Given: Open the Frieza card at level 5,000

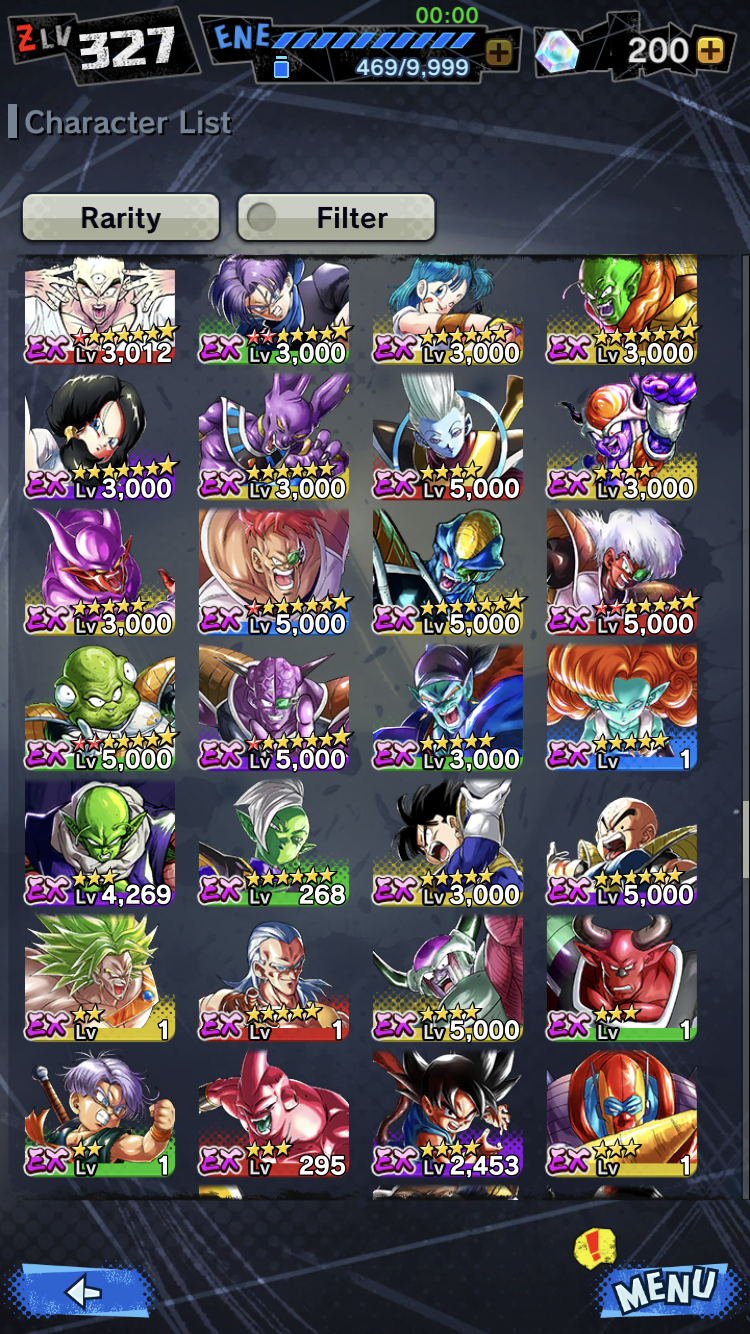Looking at the screenshot, I should [x=448, y=980].
